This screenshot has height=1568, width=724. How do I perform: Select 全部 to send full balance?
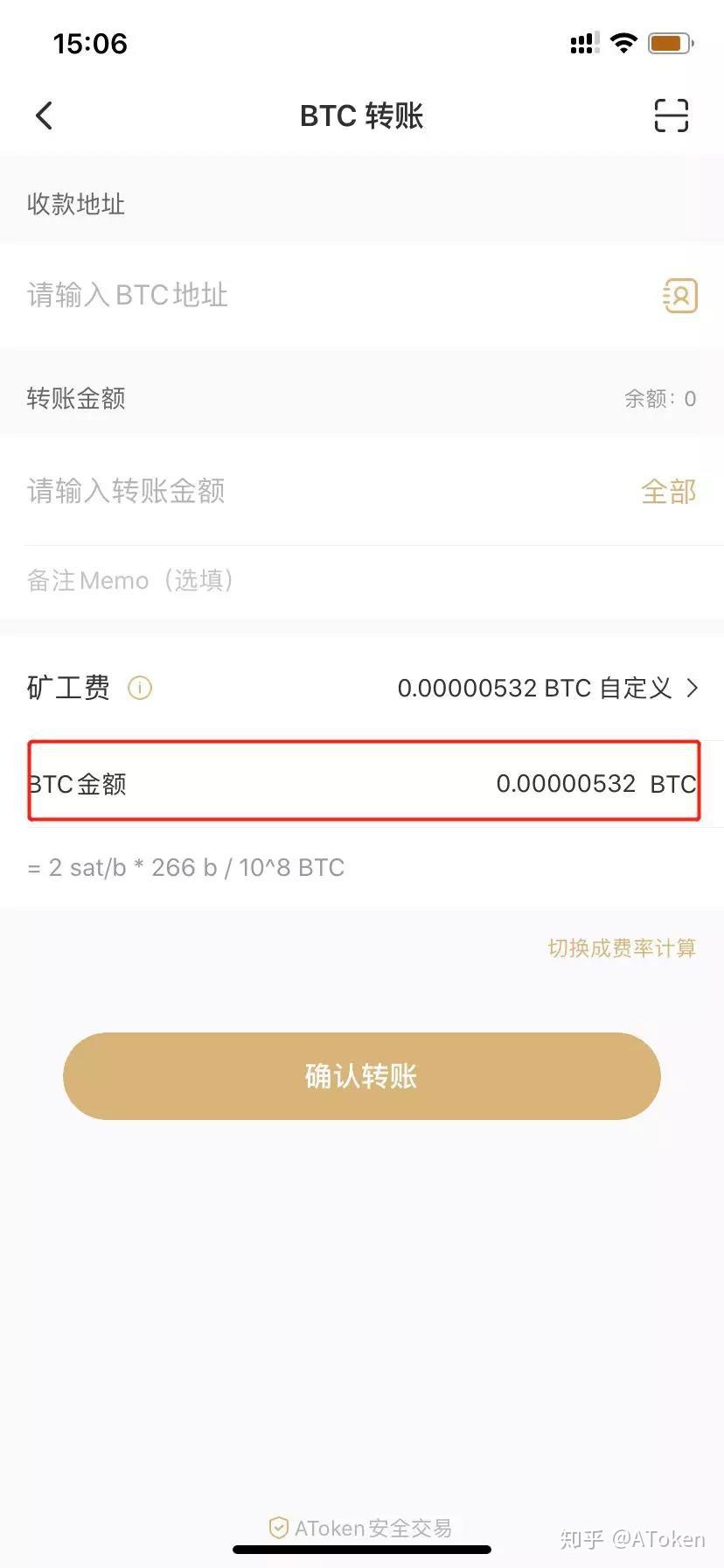667,492
